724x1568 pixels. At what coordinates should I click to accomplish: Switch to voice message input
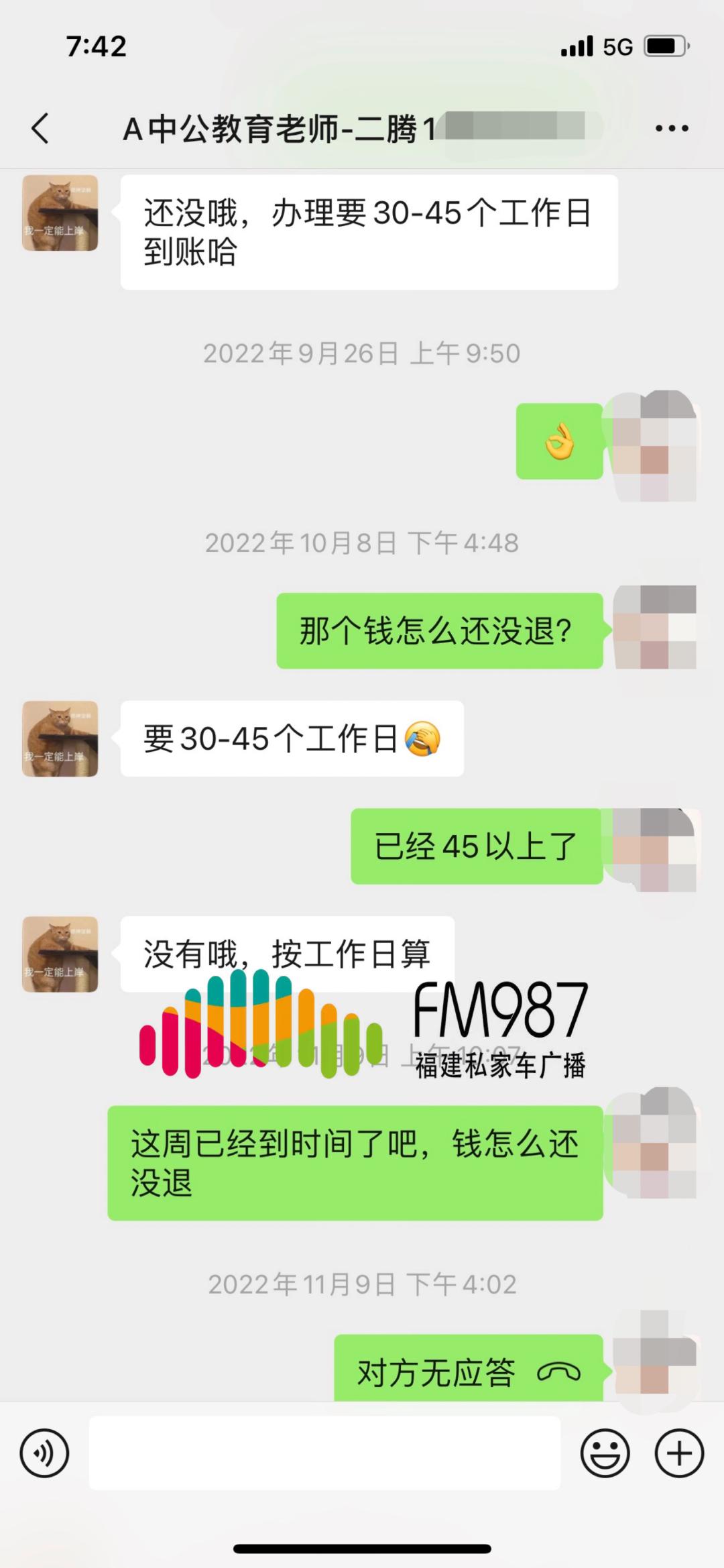[44, 1453]
